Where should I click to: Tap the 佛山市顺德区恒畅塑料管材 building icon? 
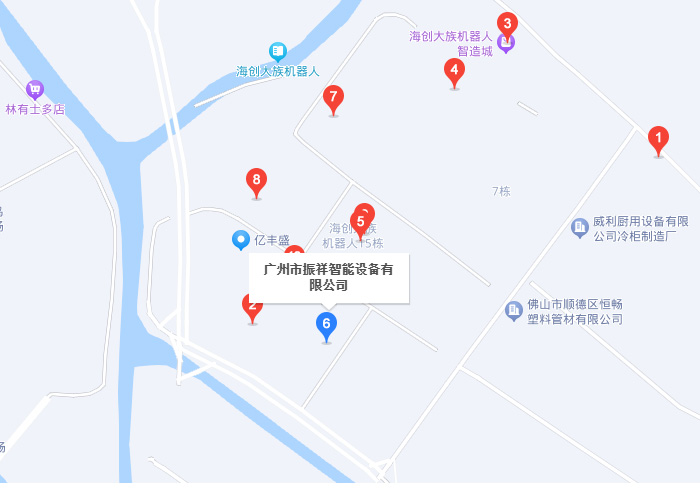click(514, 311)
